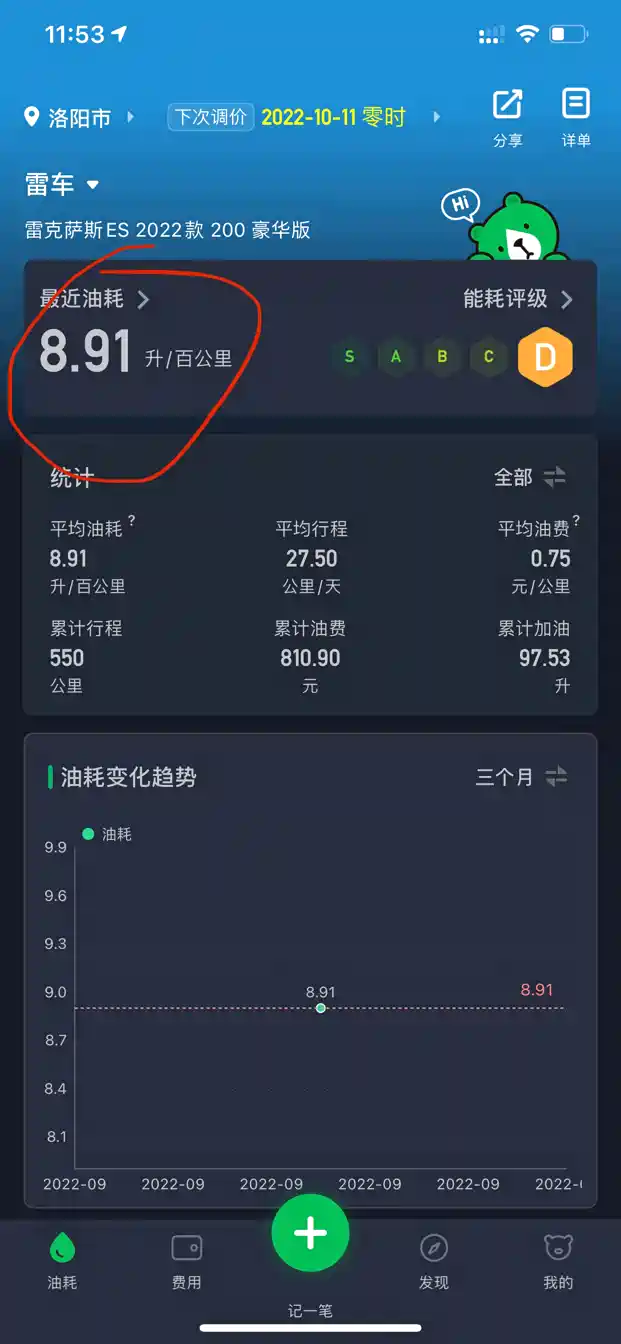Share the fuel report via 分享
The image size is (621, 1344).
click(507, 117)
